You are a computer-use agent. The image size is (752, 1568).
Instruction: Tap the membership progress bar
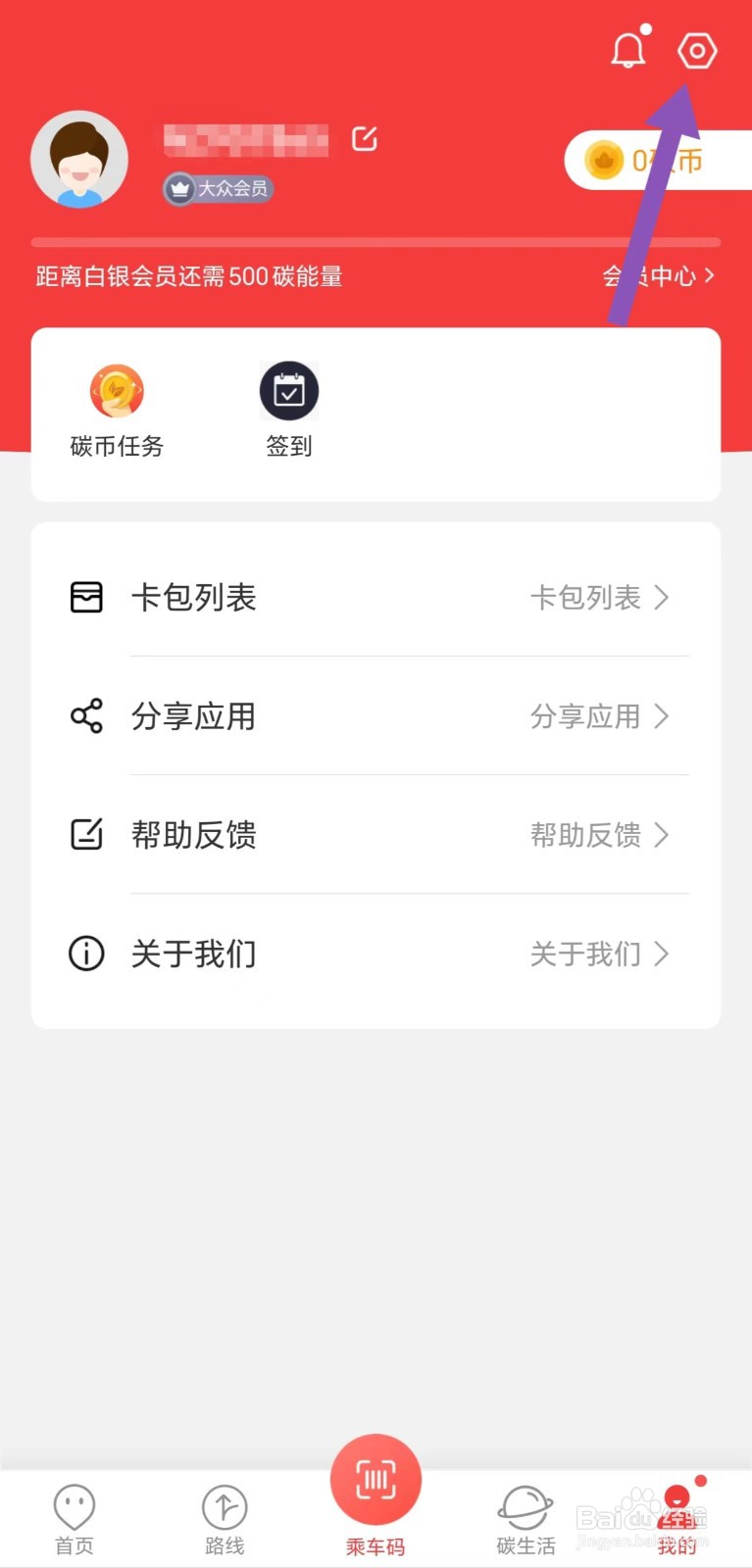click(376, 241)
